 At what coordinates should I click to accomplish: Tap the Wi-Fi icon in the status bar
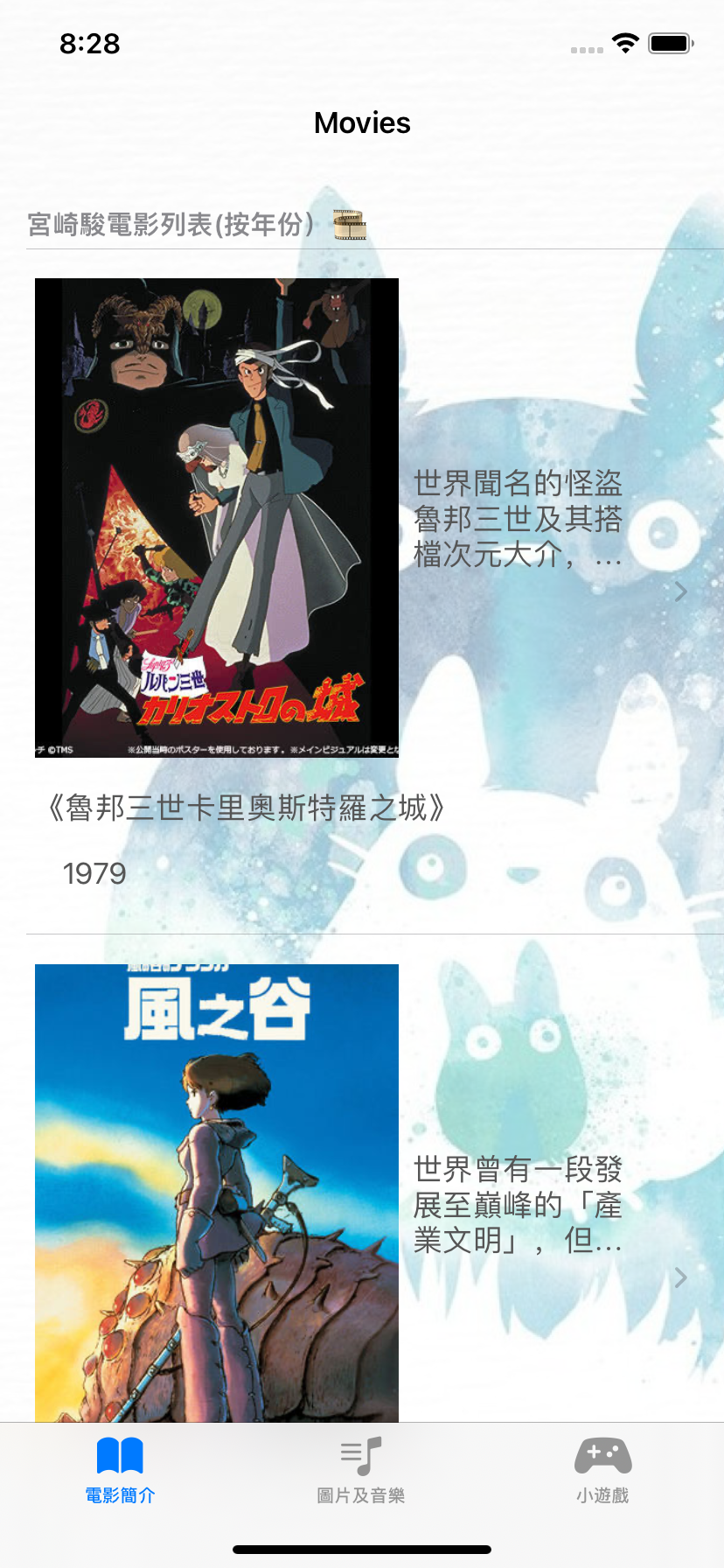(x=626, y=43)
